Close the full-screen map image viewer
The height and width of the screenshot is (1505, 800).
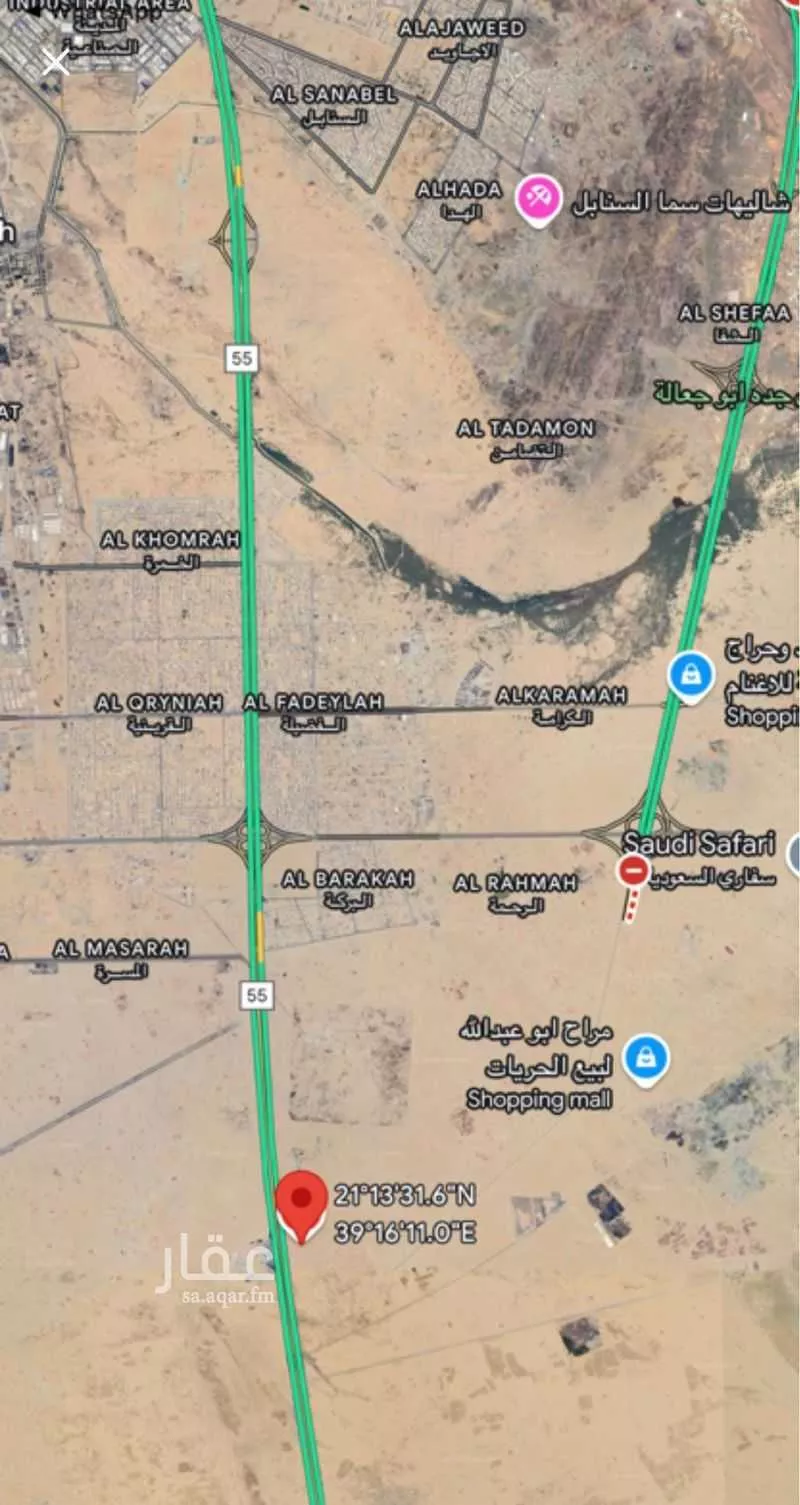click(x=55, y=62)
